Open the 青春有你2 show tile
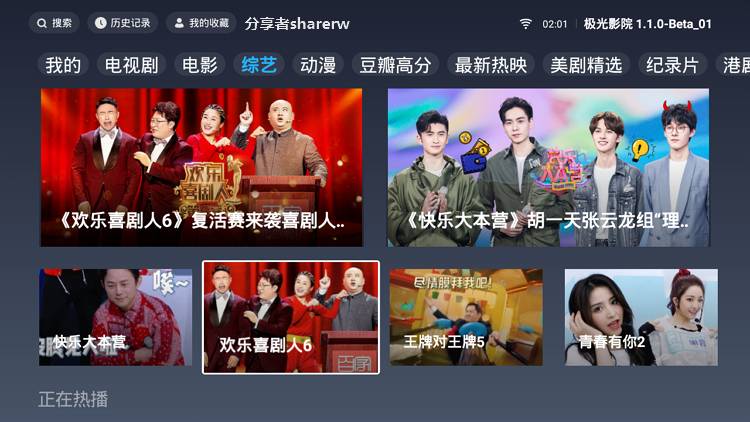 point(640,317)
